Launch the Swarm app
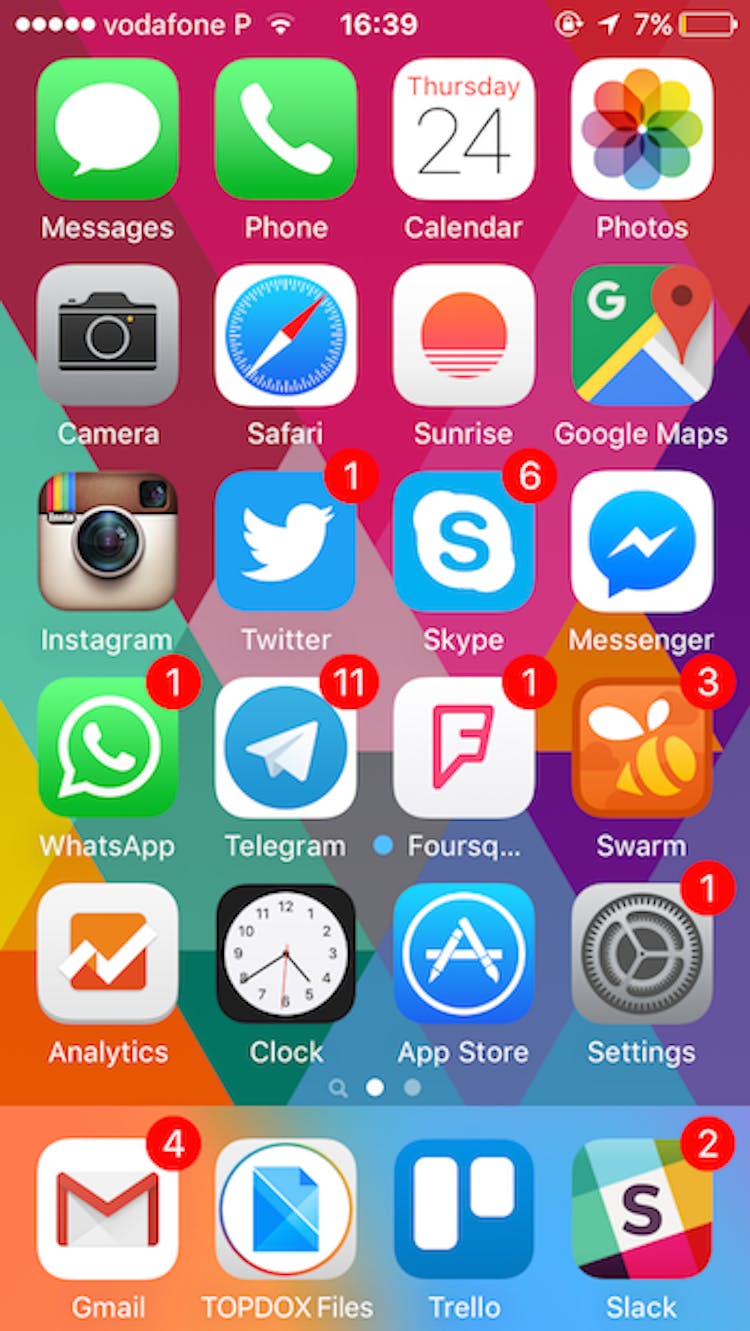The image size is (750, 1331). 642,747
